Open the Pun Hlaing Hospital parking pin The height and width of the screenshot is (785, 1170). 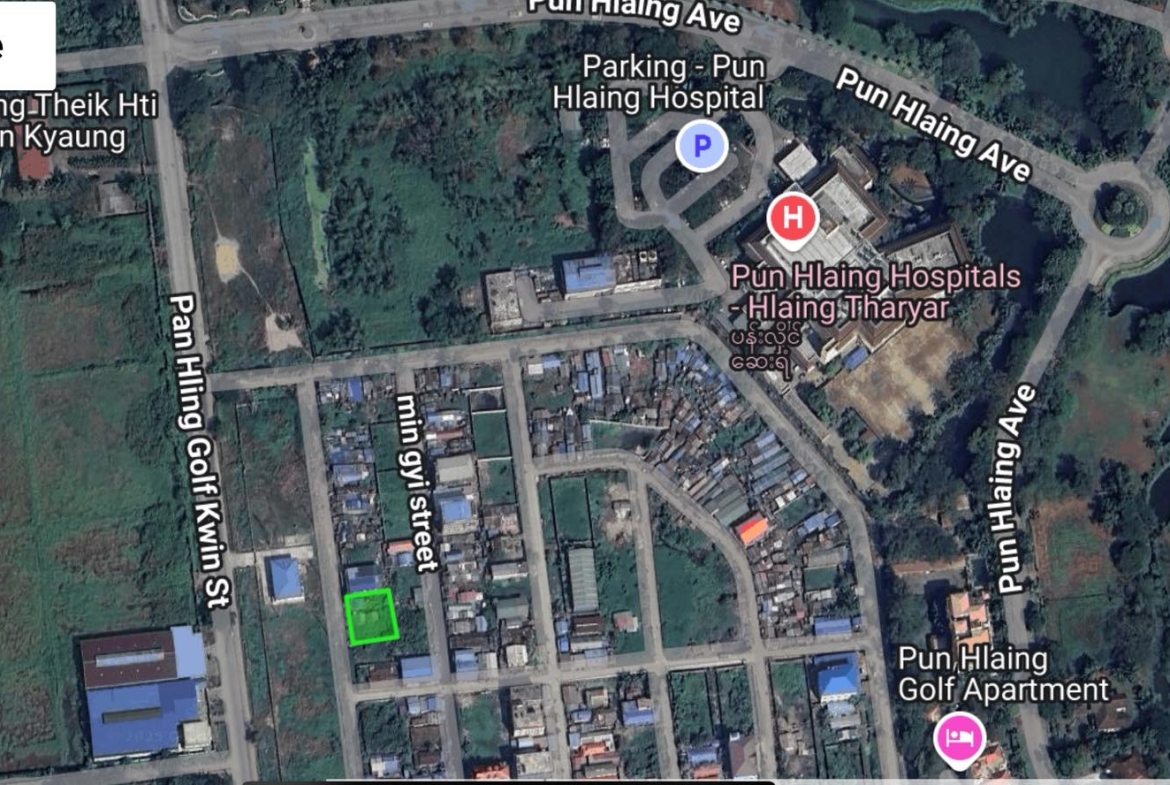(702, 147)
